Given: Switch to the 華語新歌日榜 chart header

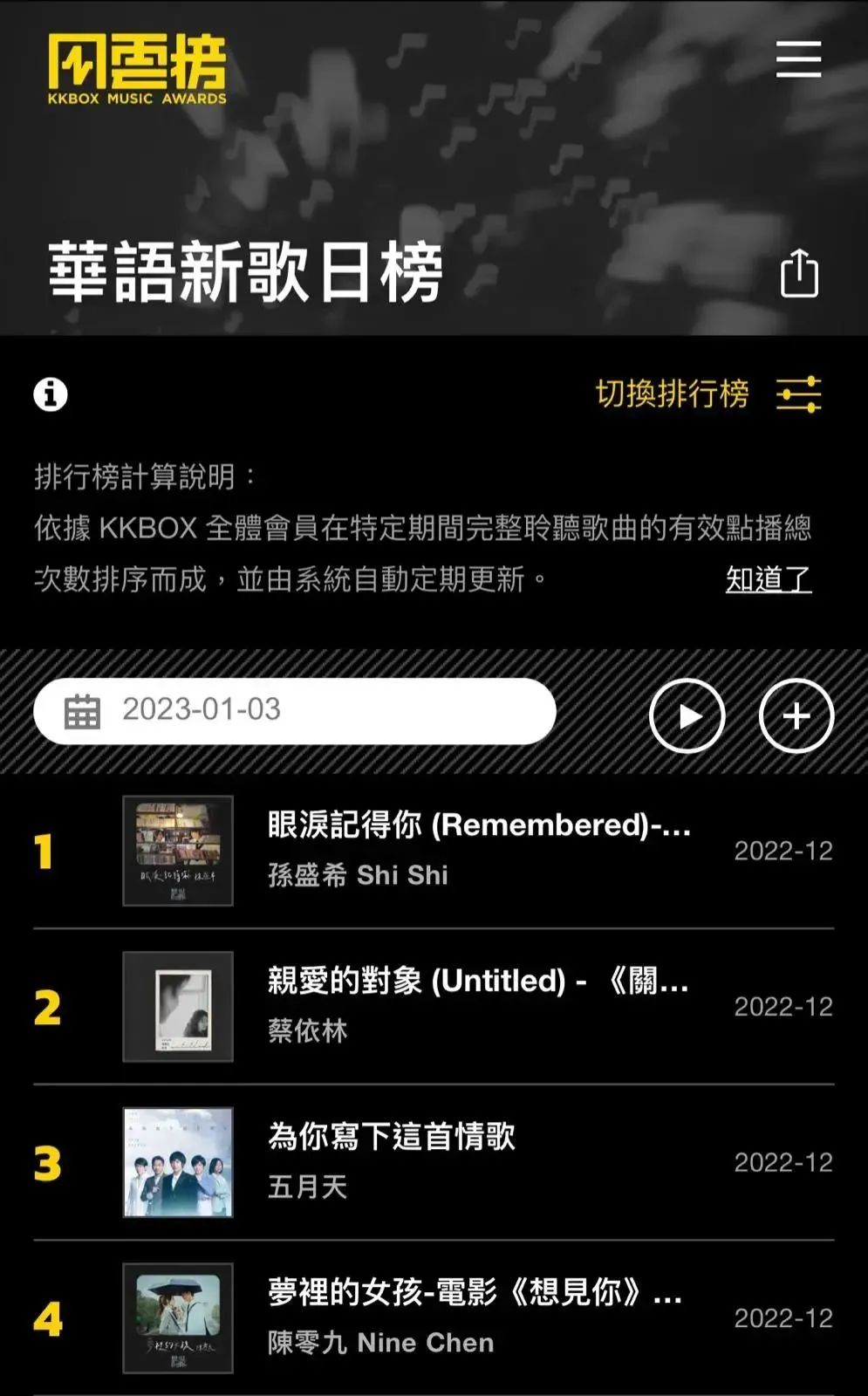Looking at the screenshot, I should 240,272.
